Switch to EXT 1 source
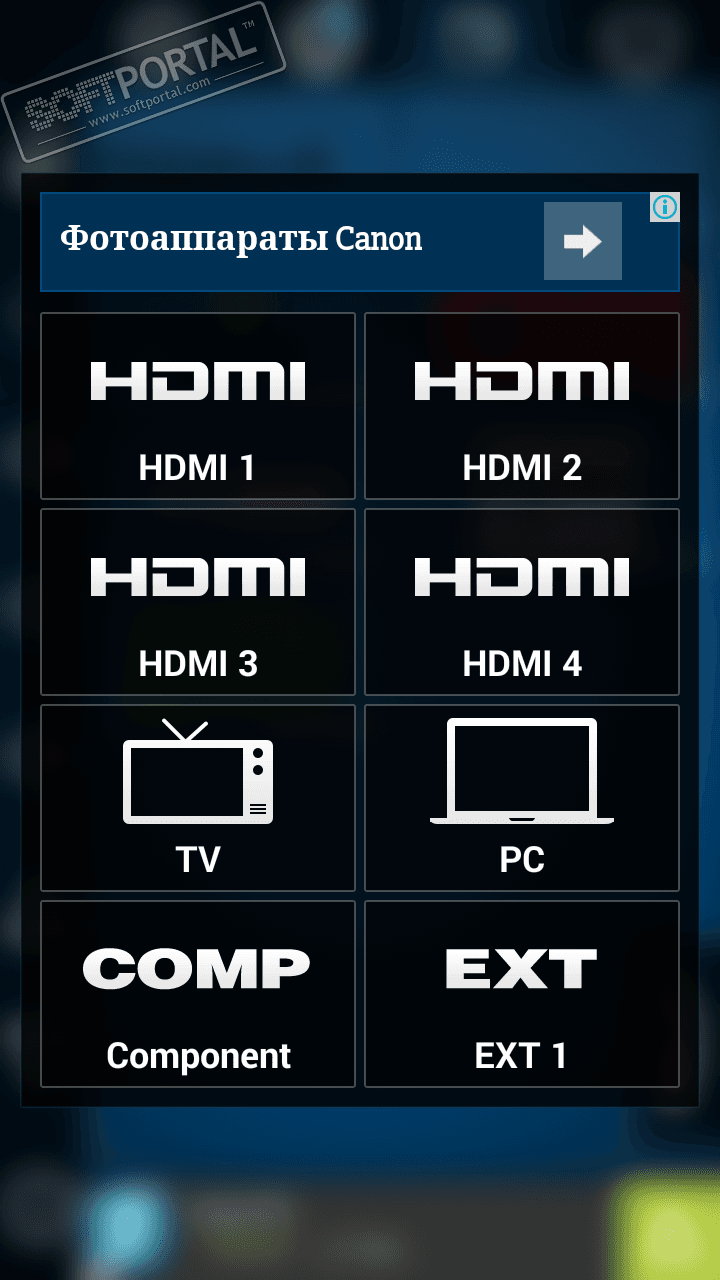The image size is (720, 1280). 522,994
